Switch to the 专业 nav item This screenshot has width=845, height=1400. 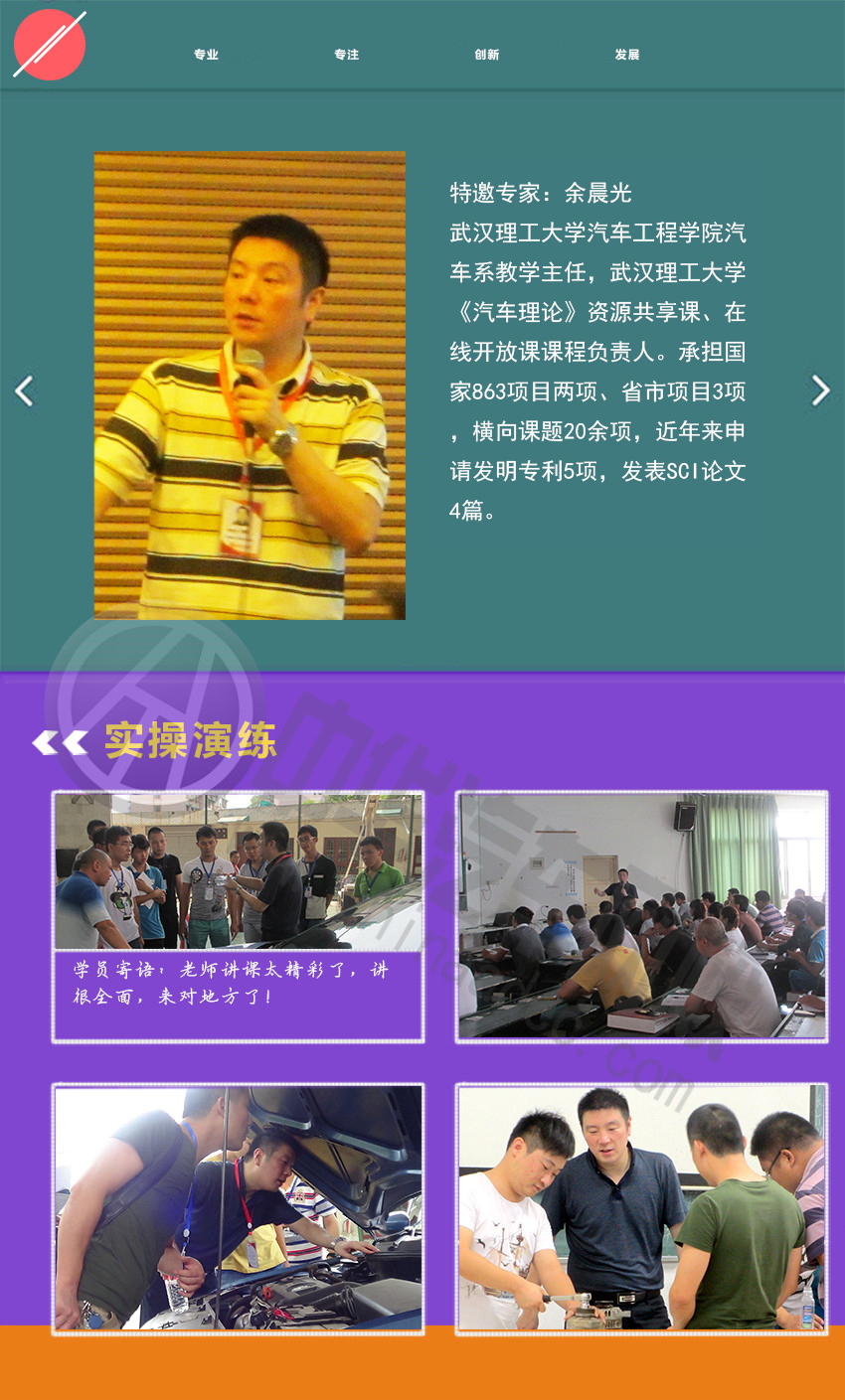pos(206,55)
